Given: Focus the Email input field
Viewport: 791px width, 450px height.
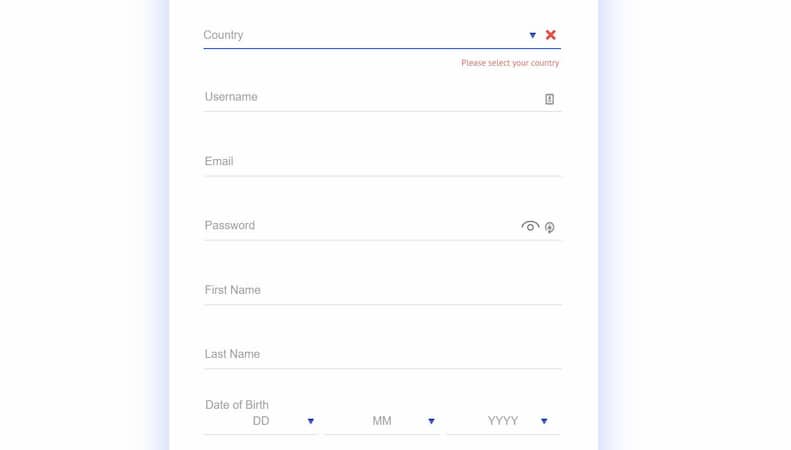Looking at the screenshot, I should click(382, 161).
